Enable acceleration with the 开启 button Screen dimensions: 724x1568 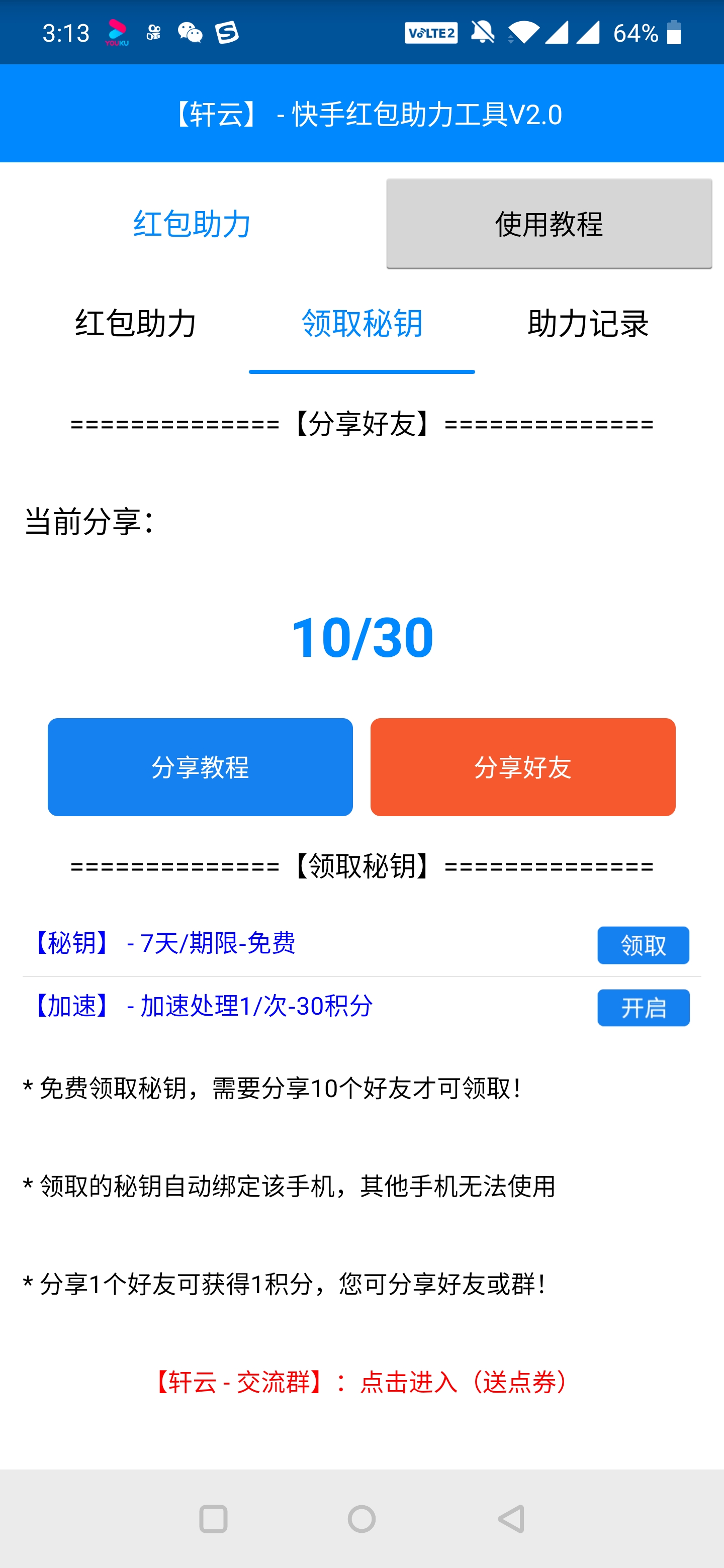click(x=643, y=1008)
